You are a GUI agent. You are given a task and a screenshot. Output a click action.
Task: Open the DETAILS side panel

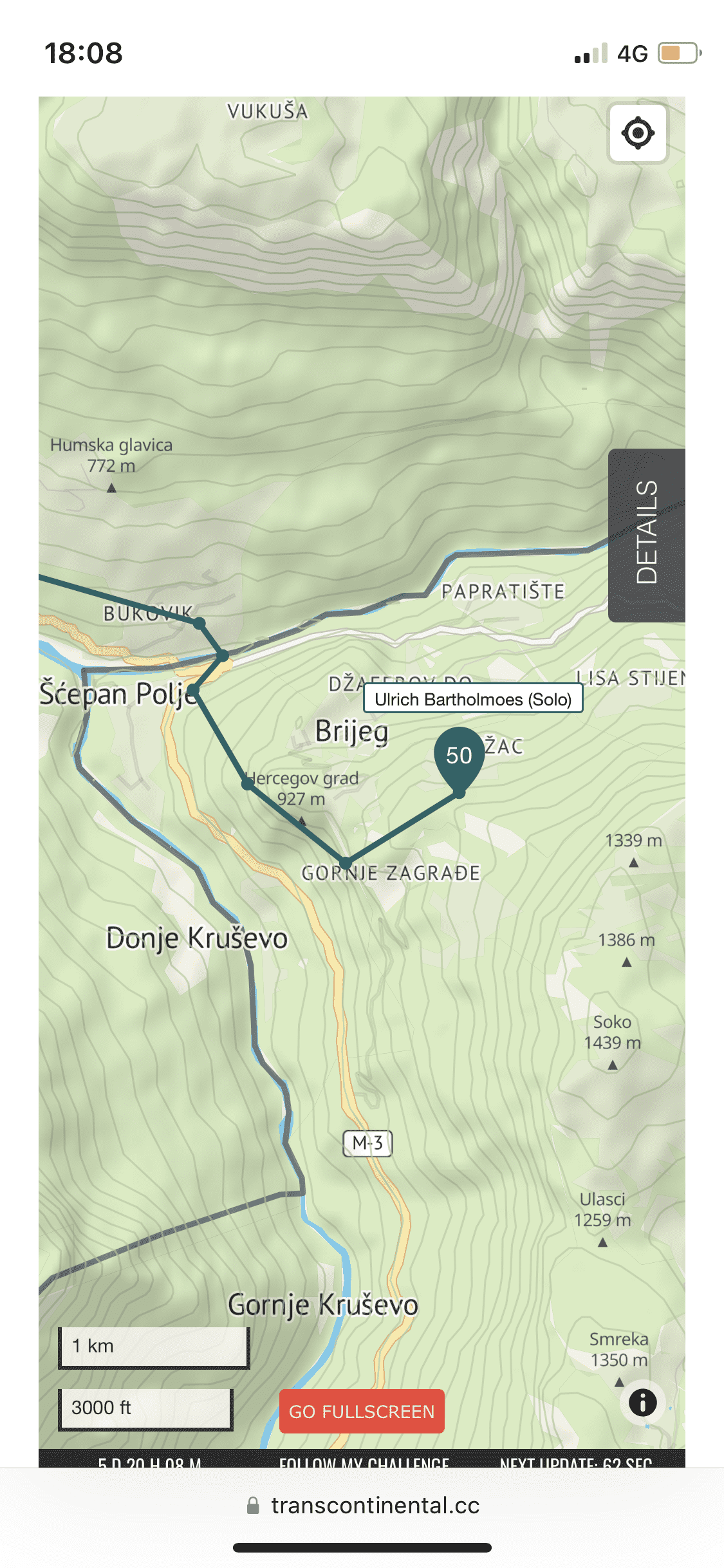pyautogui.click(x=646, y=534)
